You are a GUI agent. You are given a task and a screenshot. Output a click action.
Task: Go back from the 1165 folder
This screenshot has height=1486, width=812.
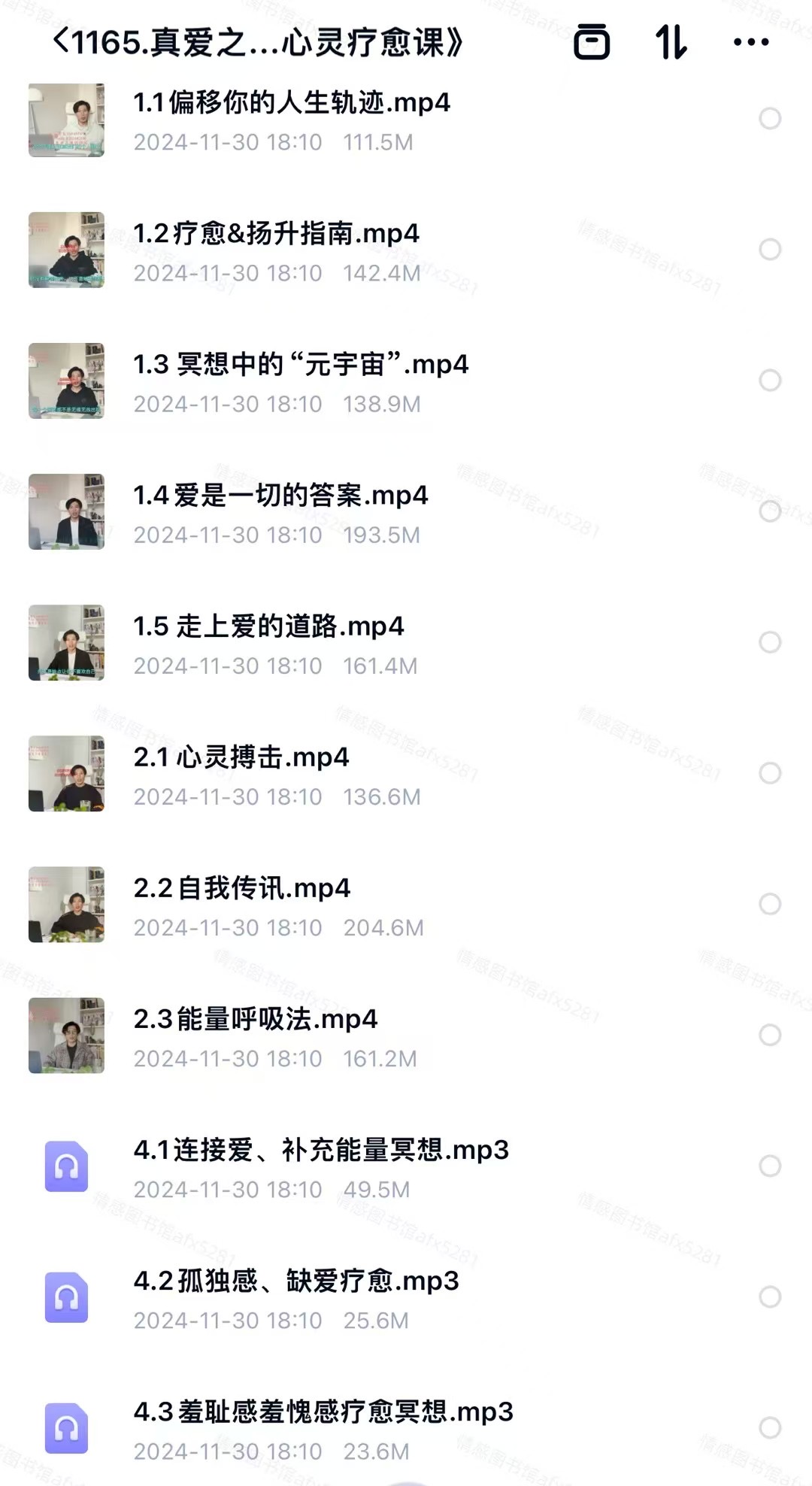point(61,41)
